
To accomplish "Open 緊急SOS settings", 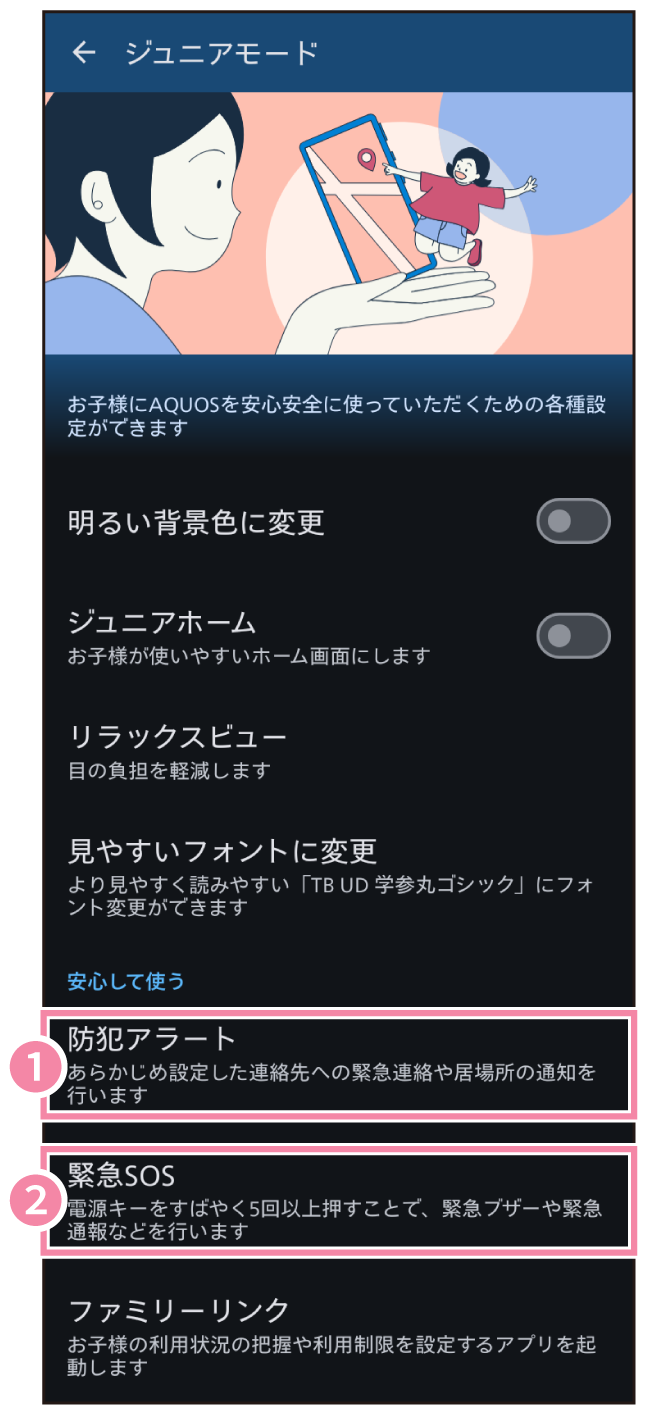I will point(335,1201).
